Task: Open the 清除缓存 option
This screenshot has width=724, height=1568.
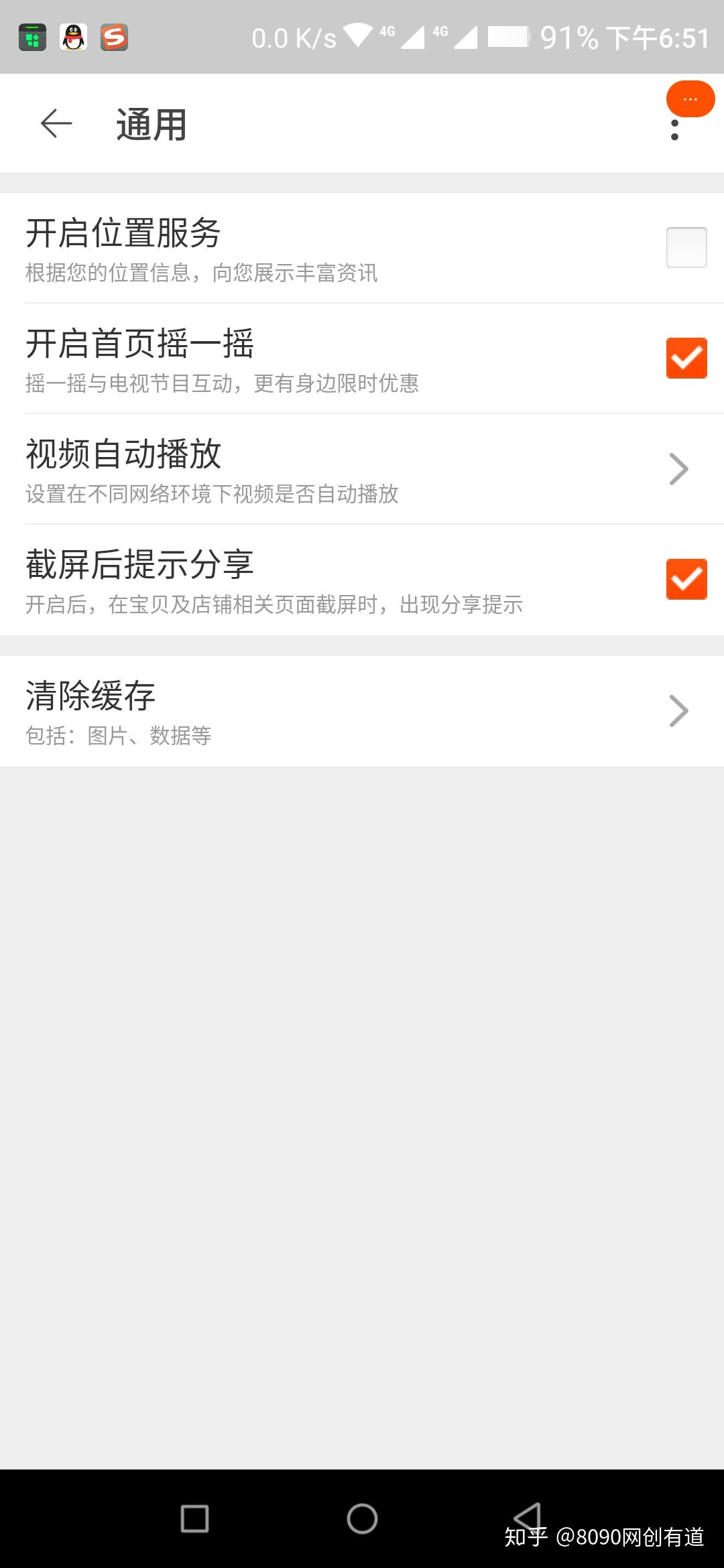Action: 362,712
